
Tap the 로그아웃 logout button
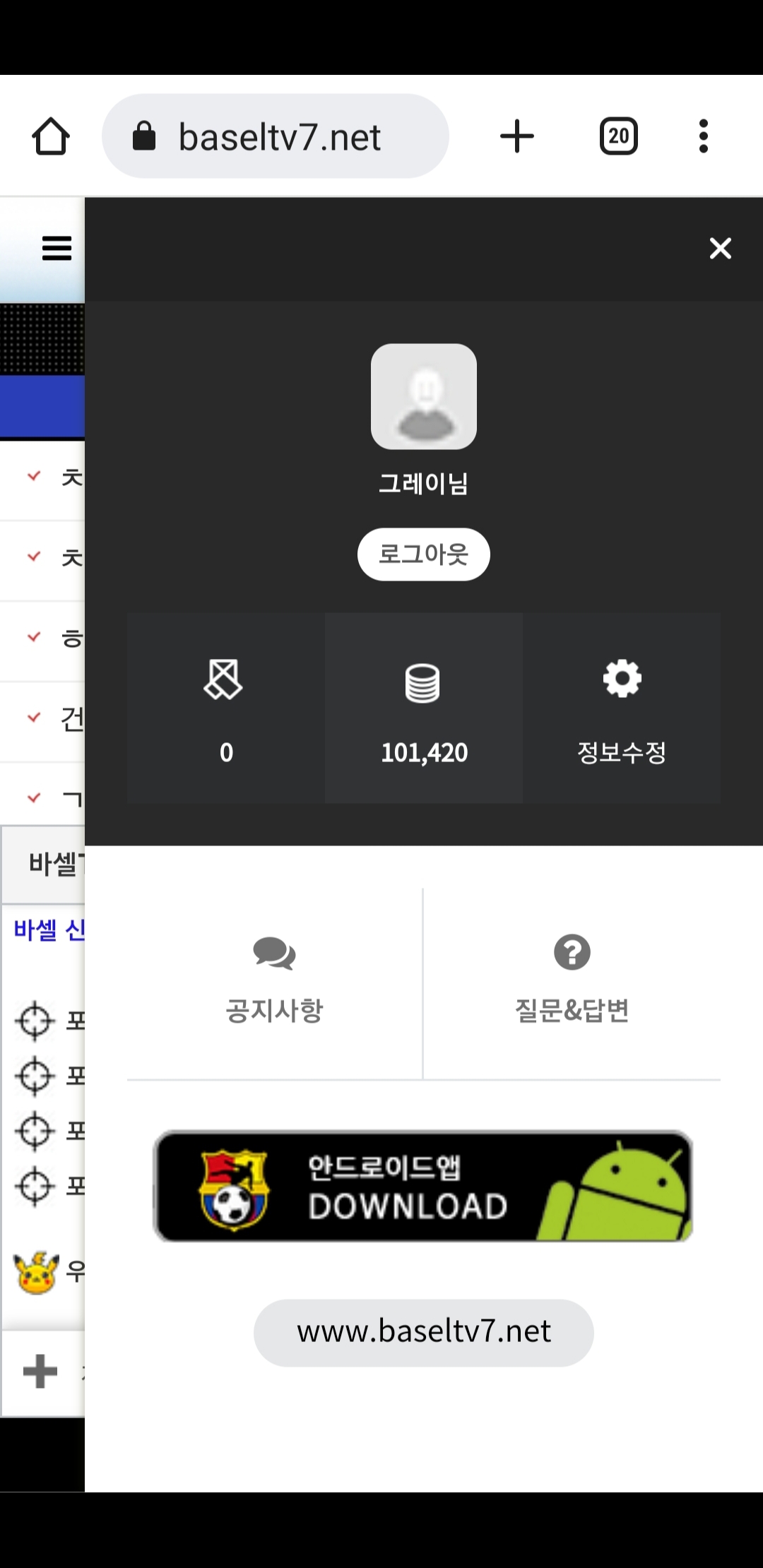coord(423,554)
